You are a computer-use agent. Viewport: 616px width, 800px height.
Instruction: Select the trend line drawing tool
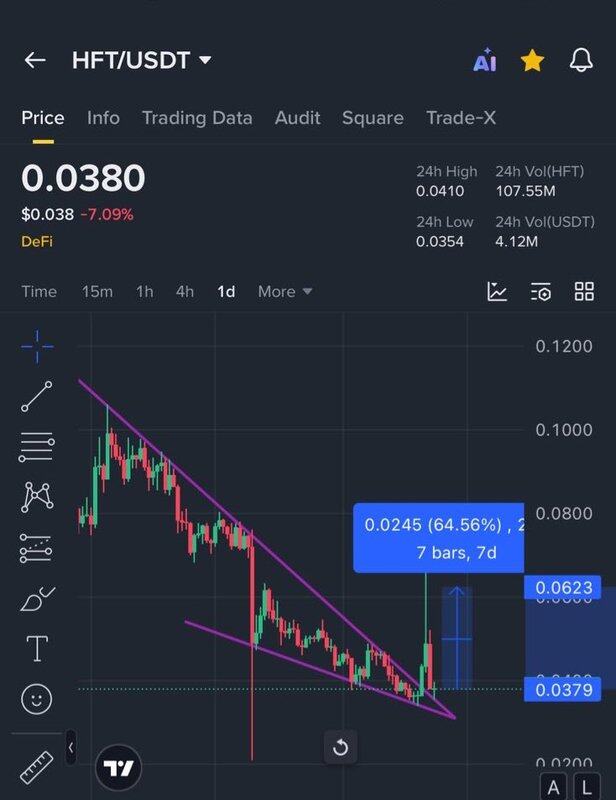coord(37,397)
